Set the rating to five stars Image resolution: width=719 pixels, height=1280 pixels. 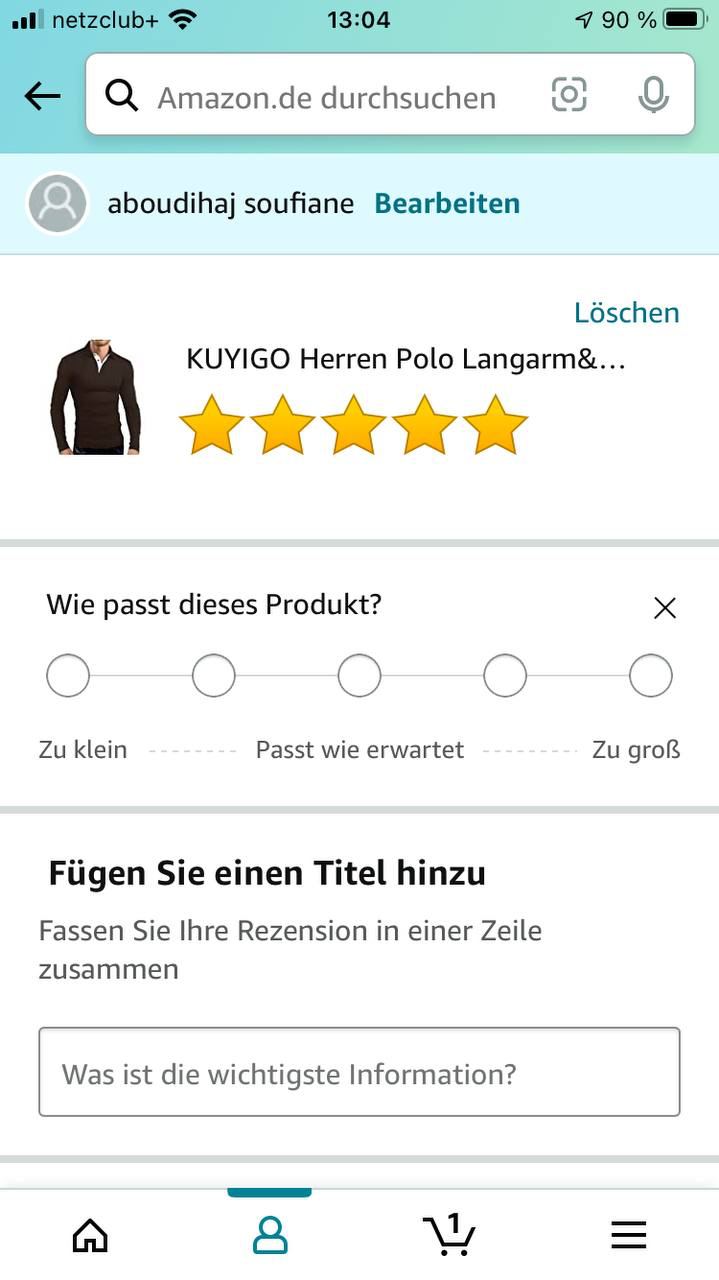tap(496, 425)
